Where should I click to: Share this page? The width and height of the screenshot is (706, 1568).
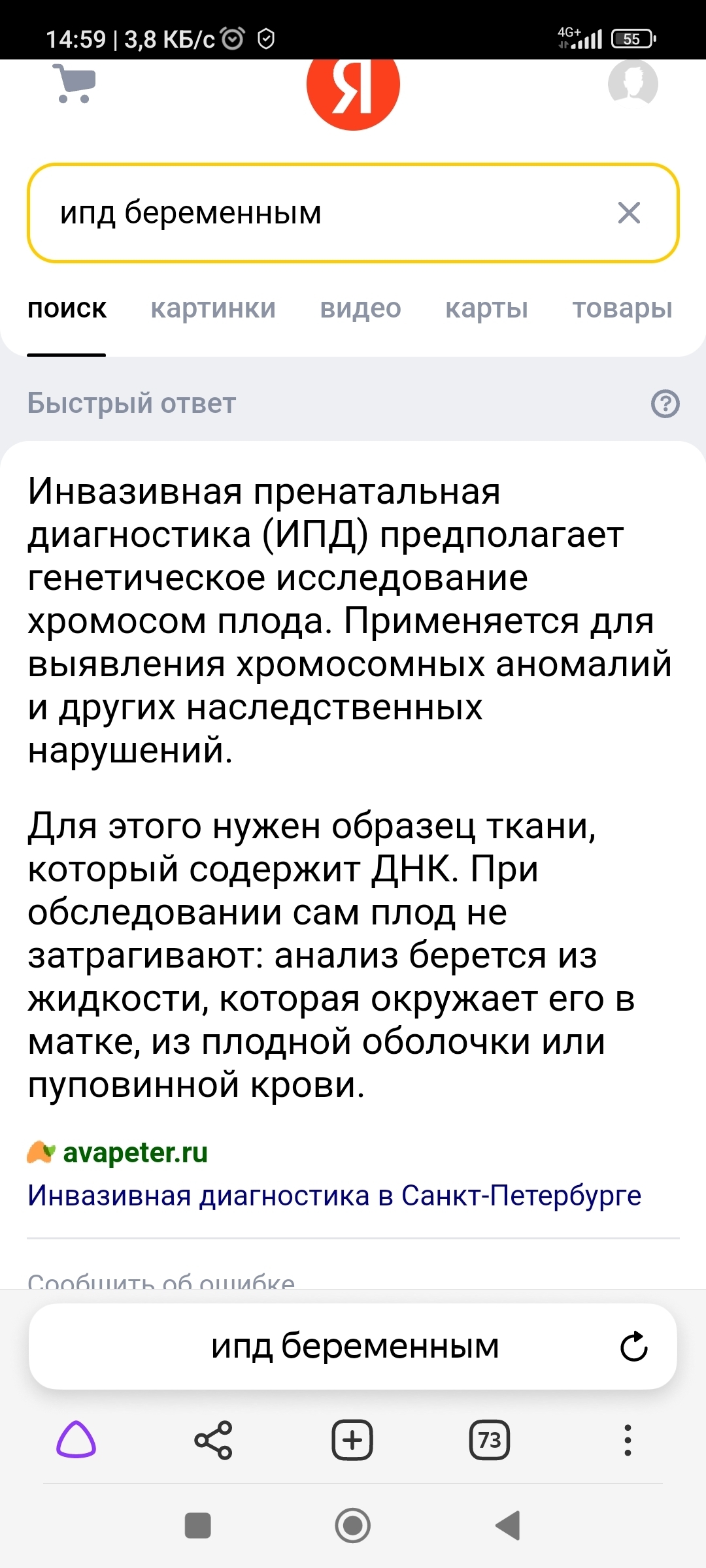point(213,1440)
